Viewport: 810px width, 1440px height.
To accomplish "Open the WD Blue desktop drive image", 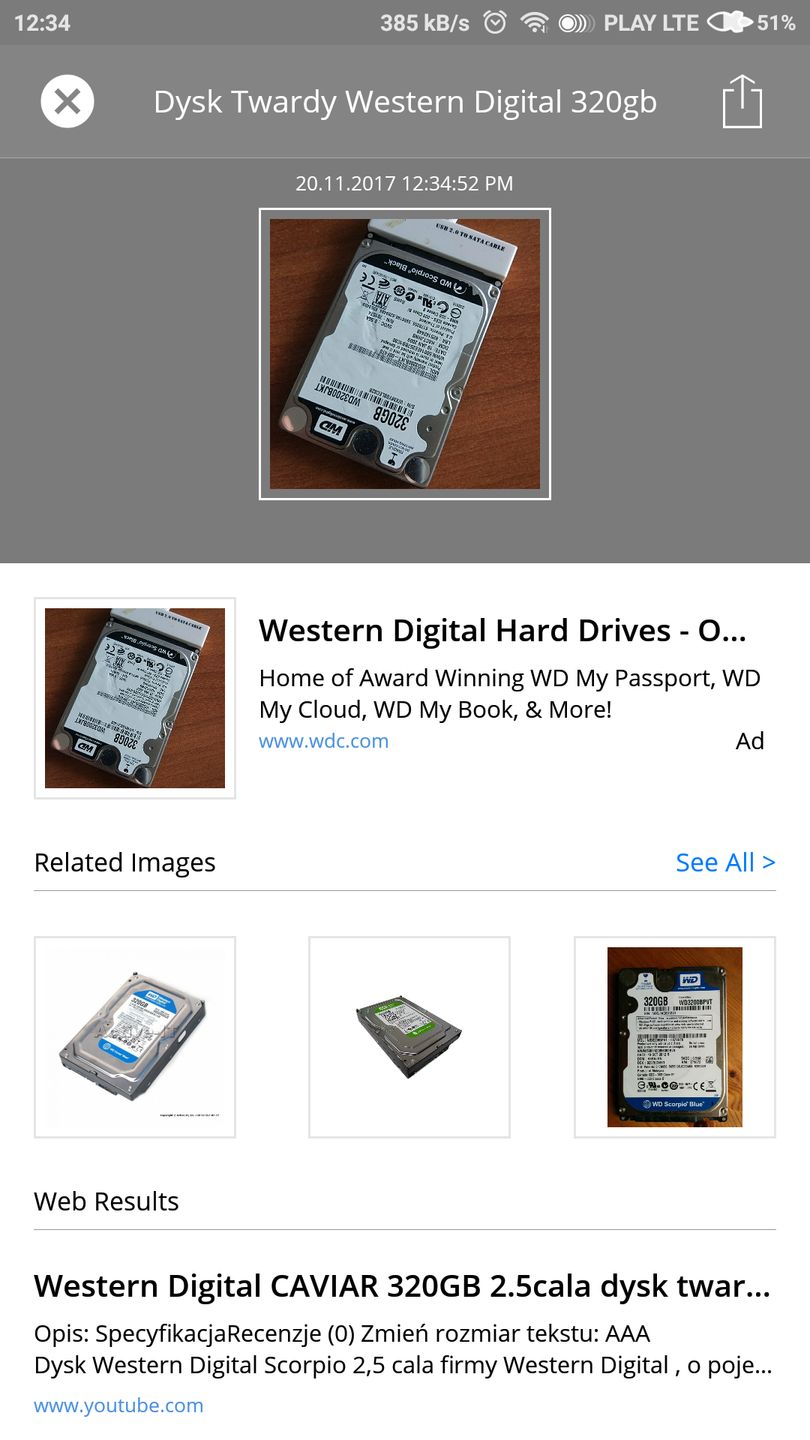I will [x=135, y=1037].
